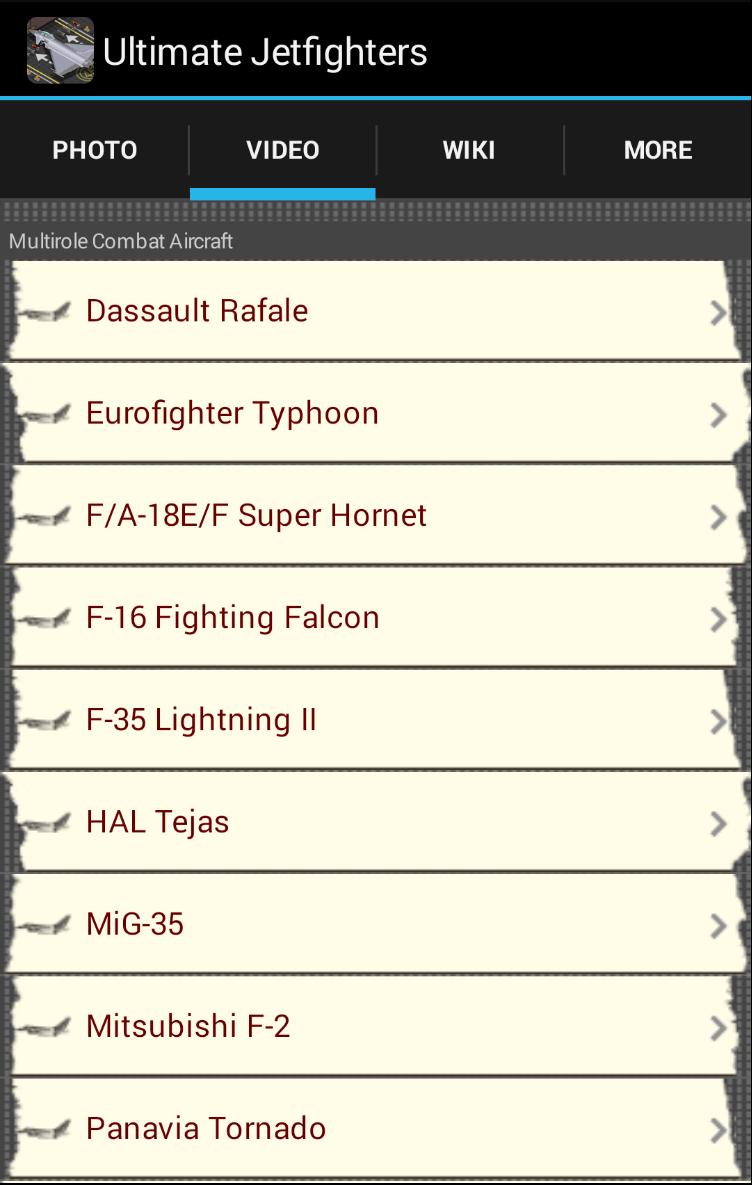The height and width of the screenshot is (1185, 752).
Task: Click the jet icon next to Eurofighter Typhoon
Action: (45, 414)
